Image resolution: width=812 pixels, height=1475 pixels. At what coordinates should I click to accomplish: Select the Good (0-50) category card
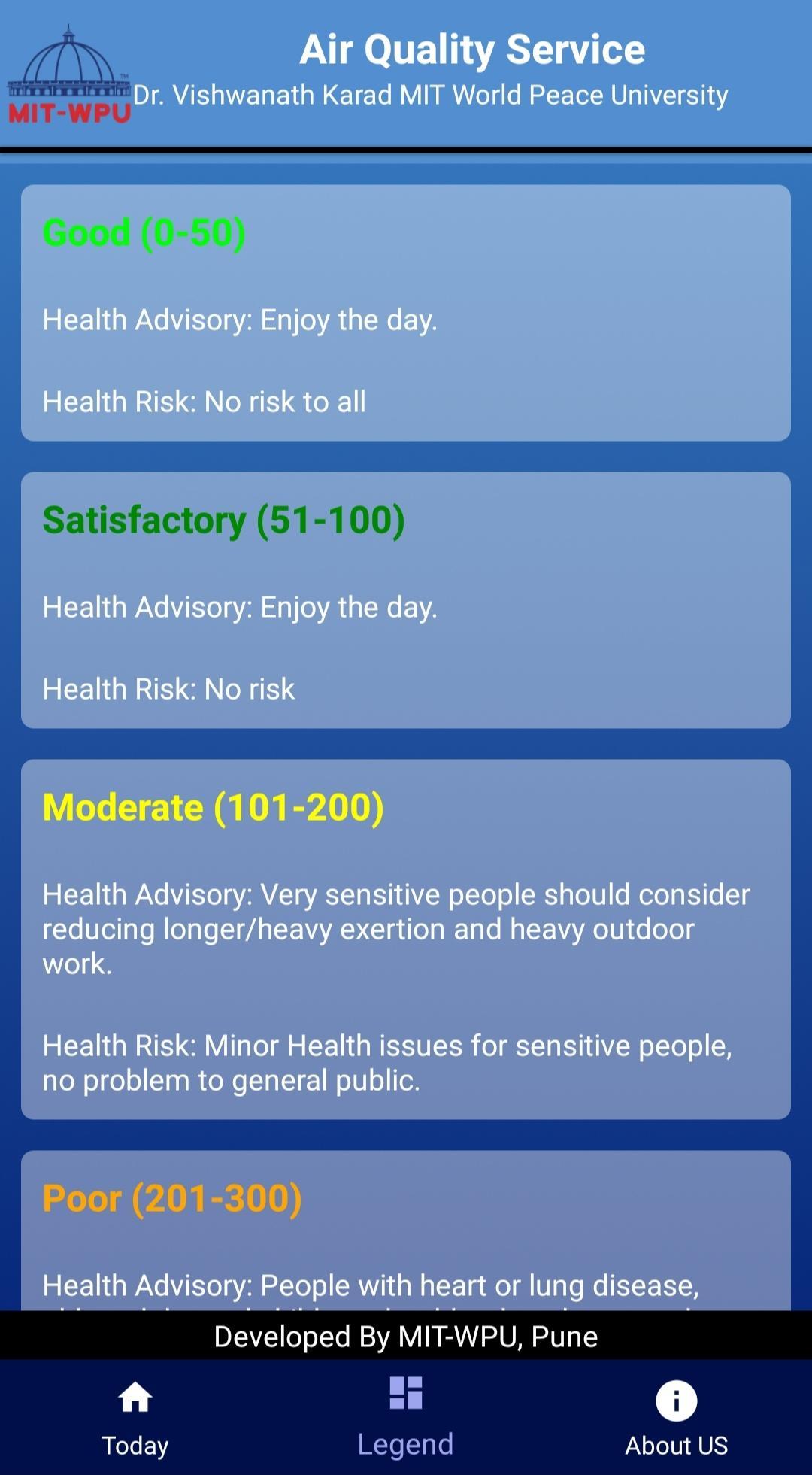pos(405,311)
